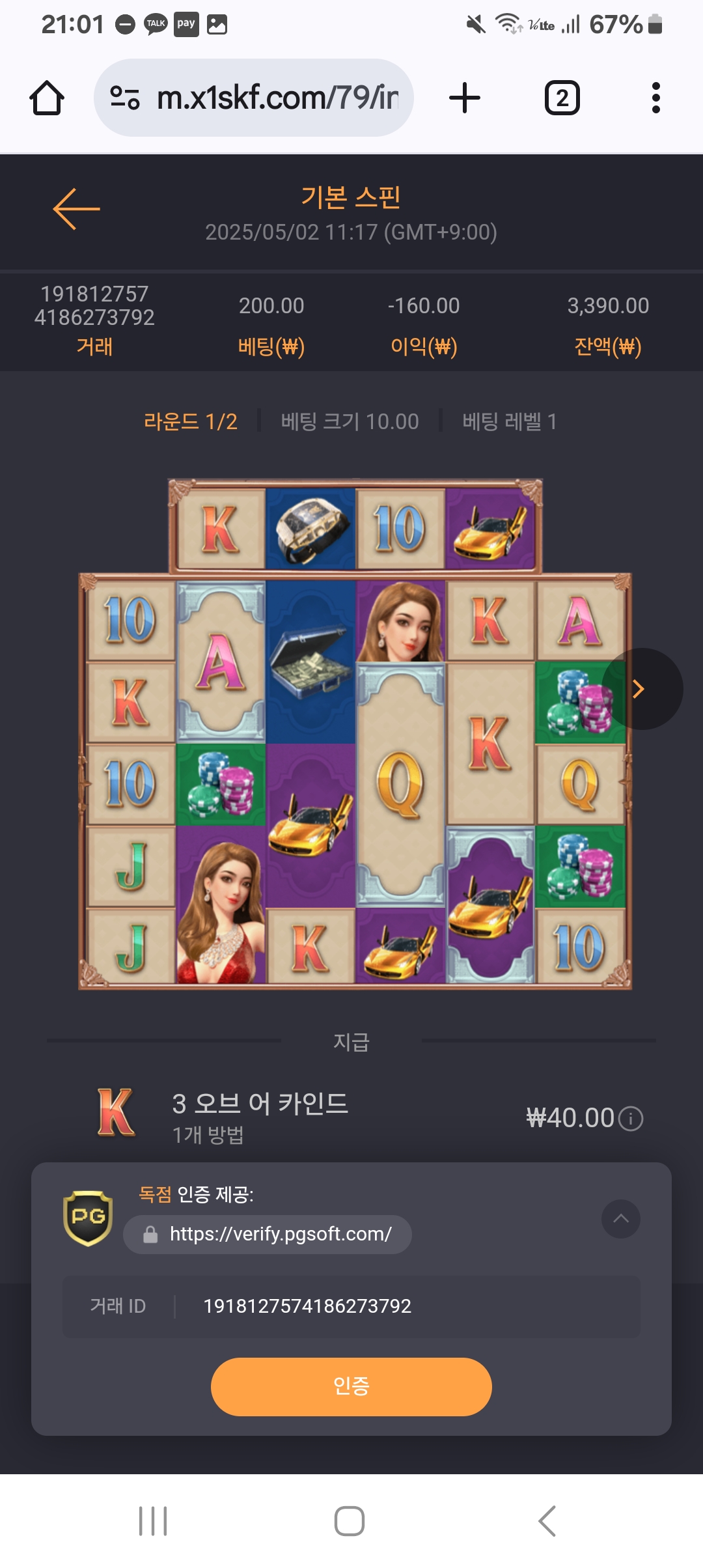Screen dimensions: 703x1568
Task: Open the tab switcher showing 2 tabs
Action: click(562, 98)
